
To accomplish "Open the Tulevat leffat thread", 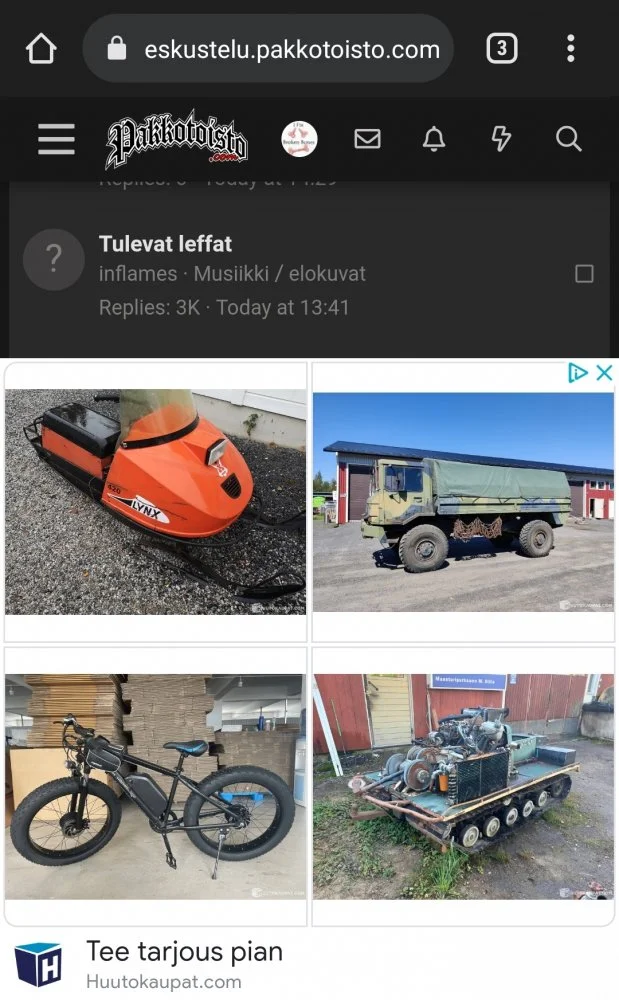I will tap(165, 244).
